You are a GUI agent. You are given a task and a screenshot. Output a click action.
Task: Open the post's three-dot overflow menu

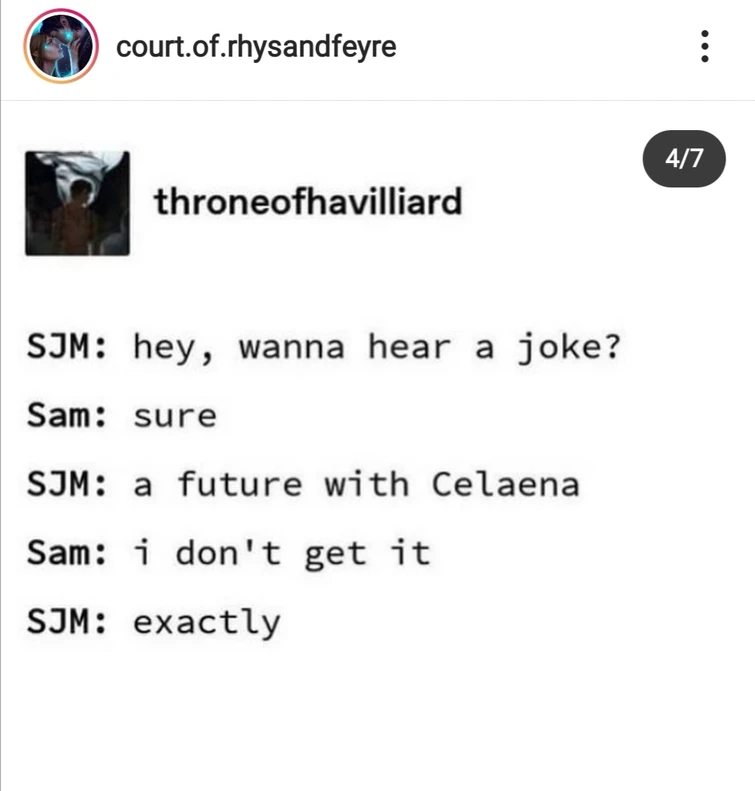pos(705,47)
